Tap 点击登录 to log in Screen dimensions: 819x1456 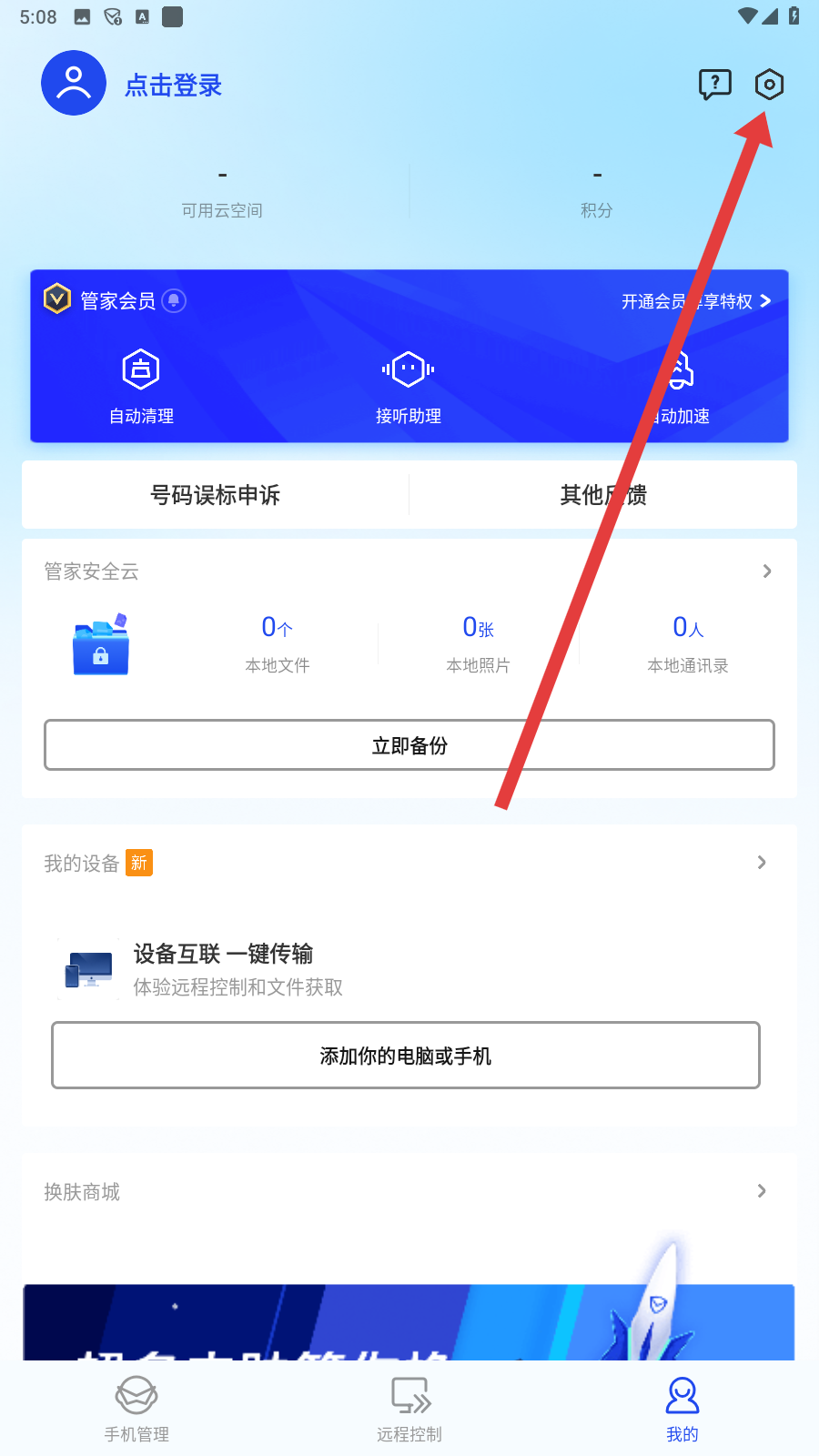pos(174,86)
